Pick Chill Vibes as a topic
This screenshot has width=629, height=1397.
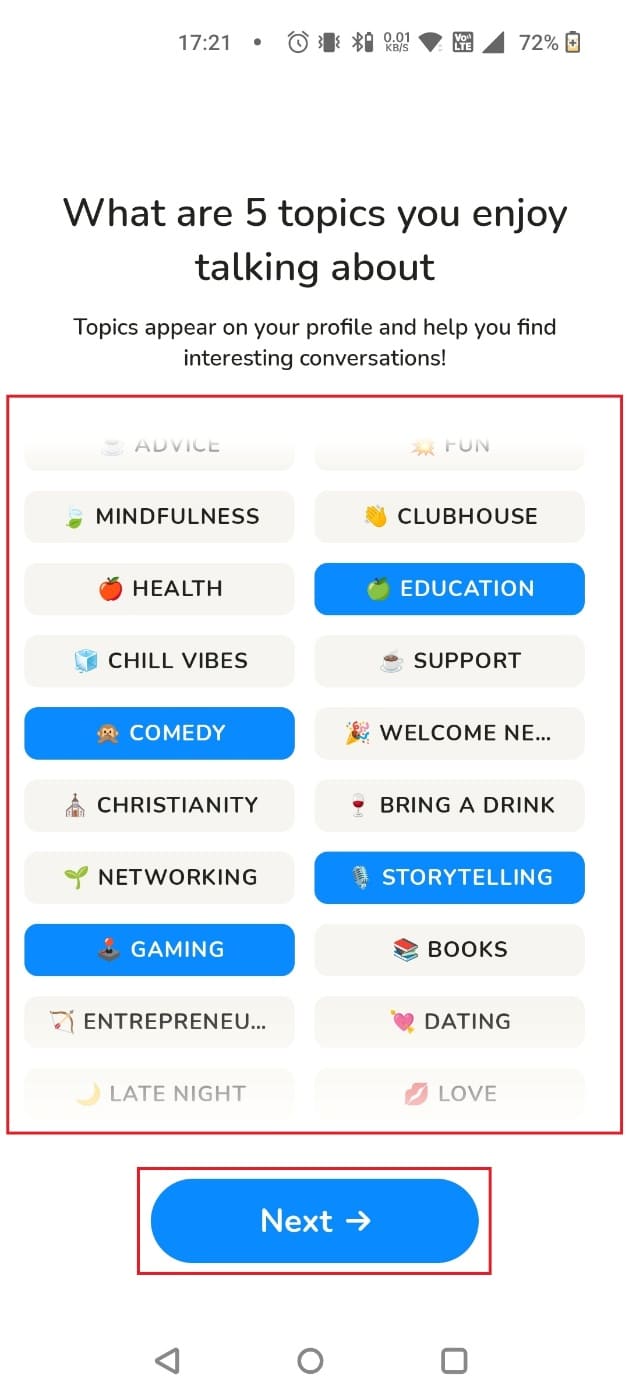tap(159, 660)
